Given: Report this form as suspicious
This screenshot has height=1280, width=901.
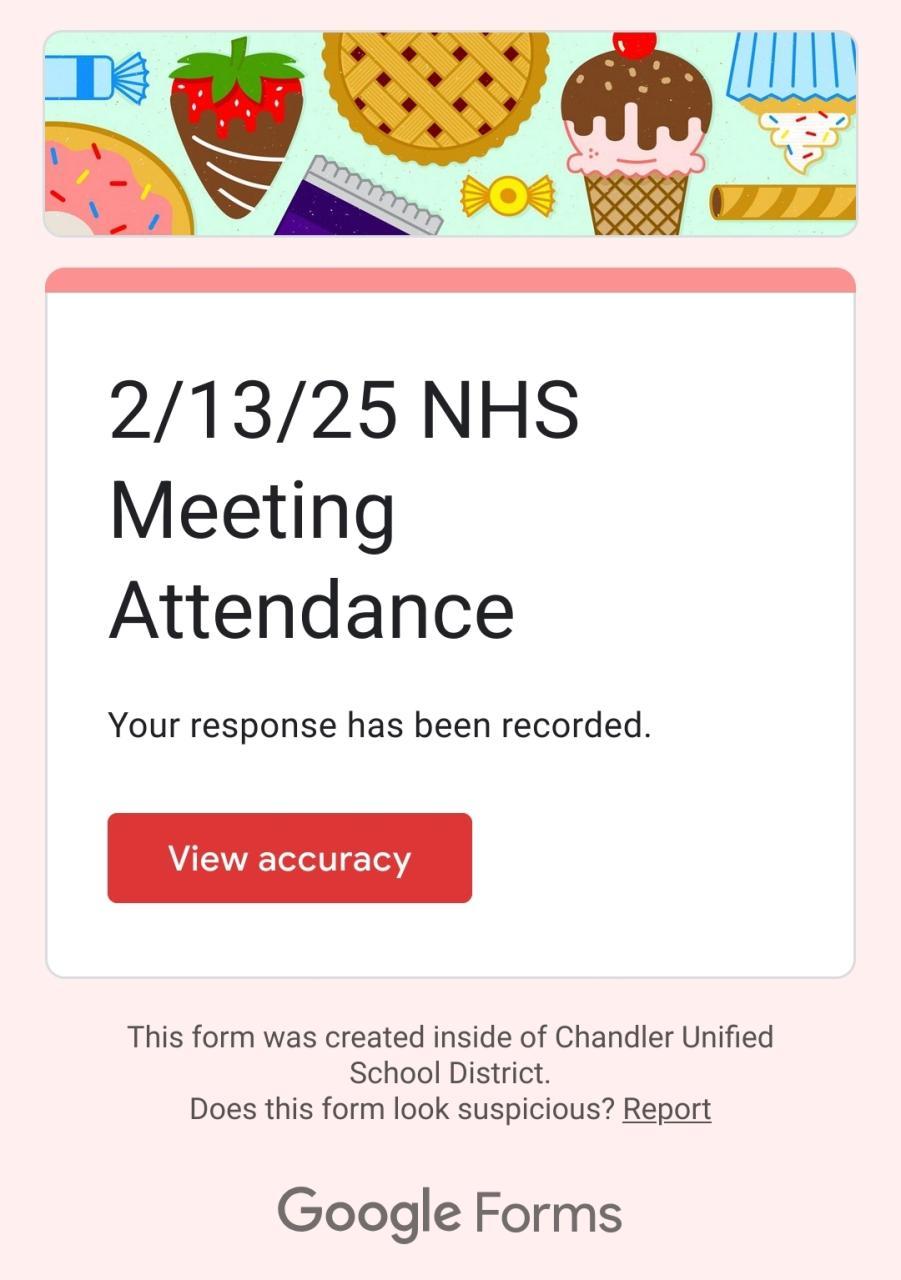Looking at the screenshot, I should [666, 1109].
